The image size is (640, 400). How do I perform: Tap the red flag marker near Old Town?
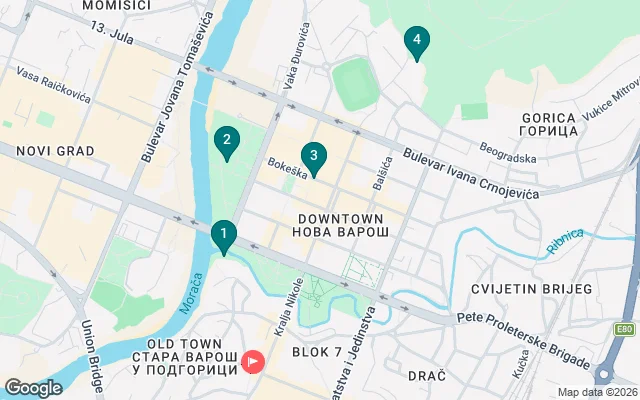[254, 361]
